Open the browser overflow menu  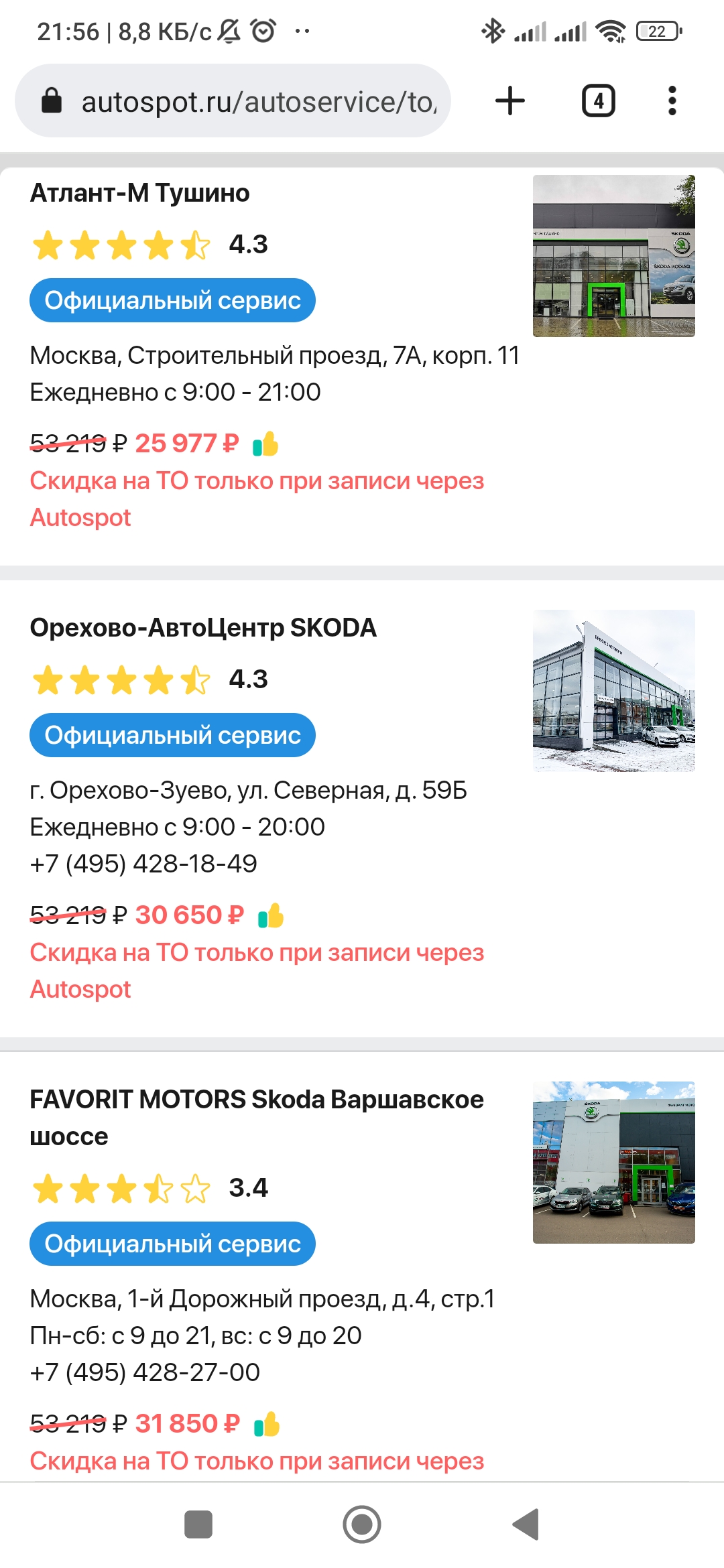point(672,101)
